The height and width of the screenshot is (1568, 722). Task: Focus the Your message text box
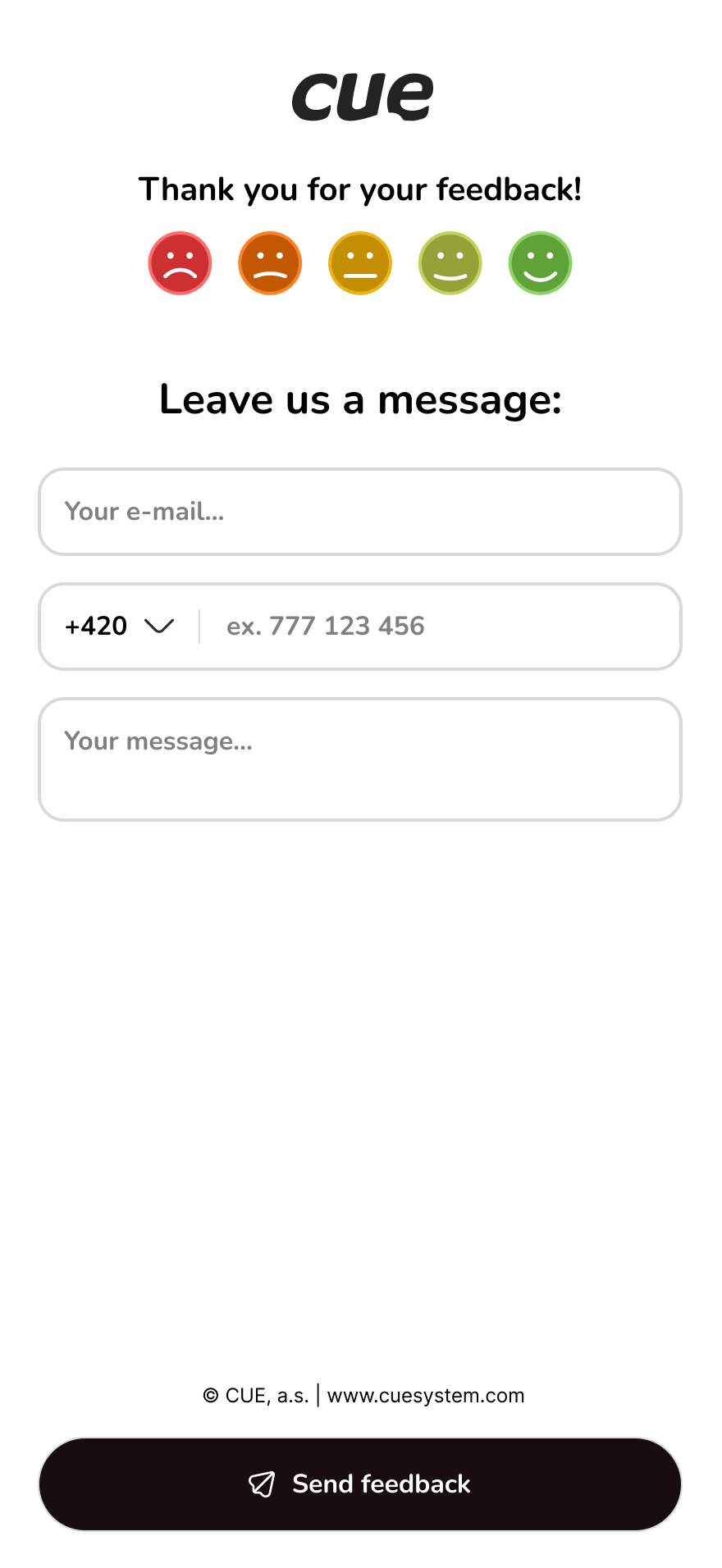[360, 759]
